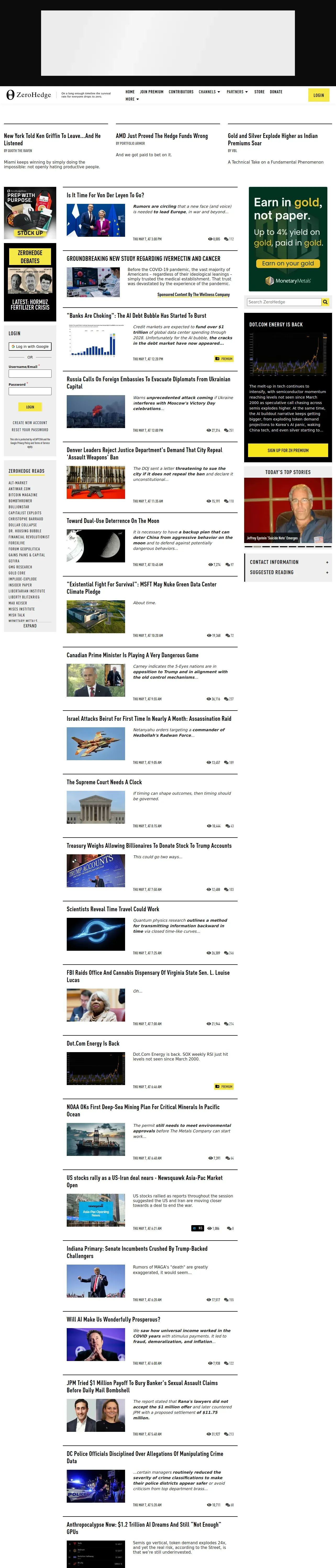
Task: Open the Channels dropdown menu
Action: 209,92
